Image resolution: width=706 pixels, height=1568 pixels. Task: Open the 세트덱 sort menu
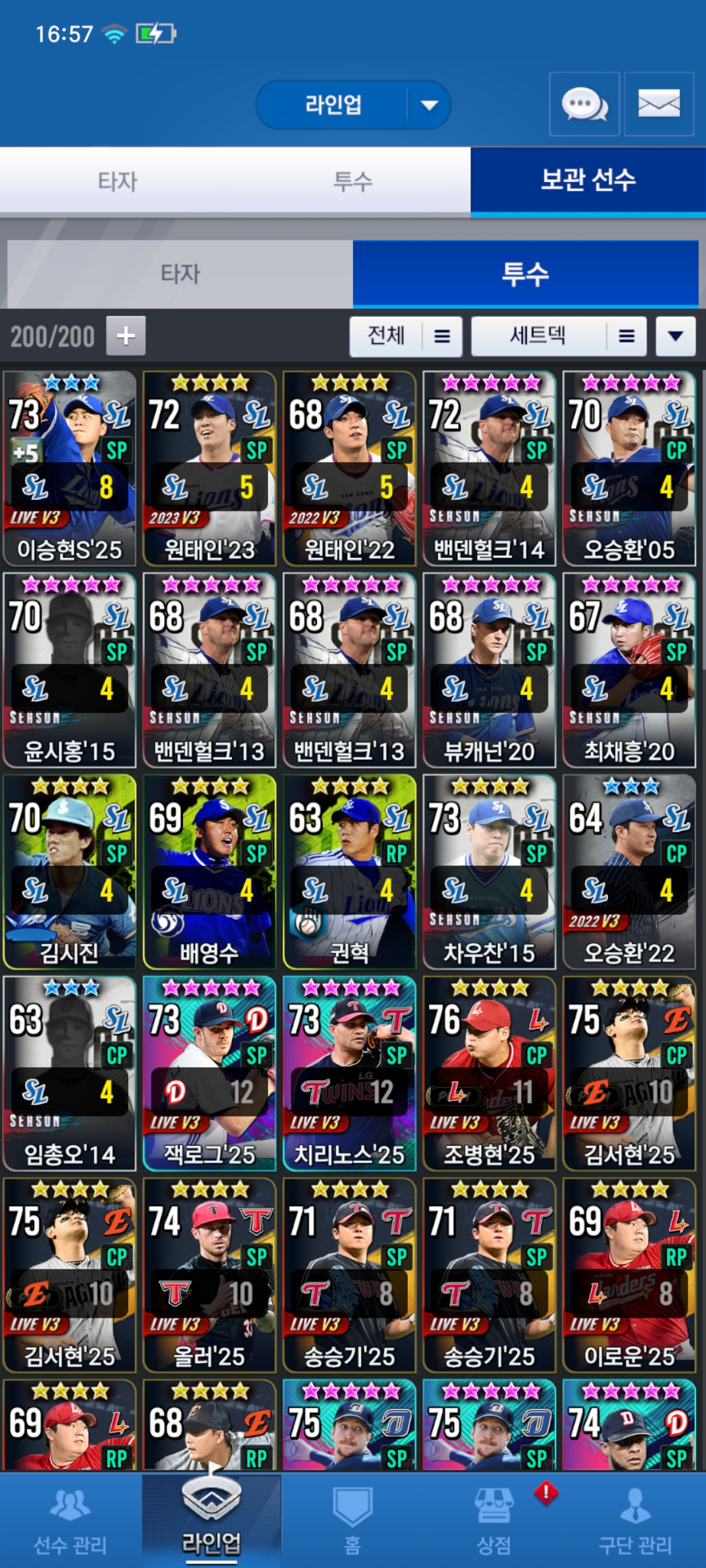(x=559, y=336)
